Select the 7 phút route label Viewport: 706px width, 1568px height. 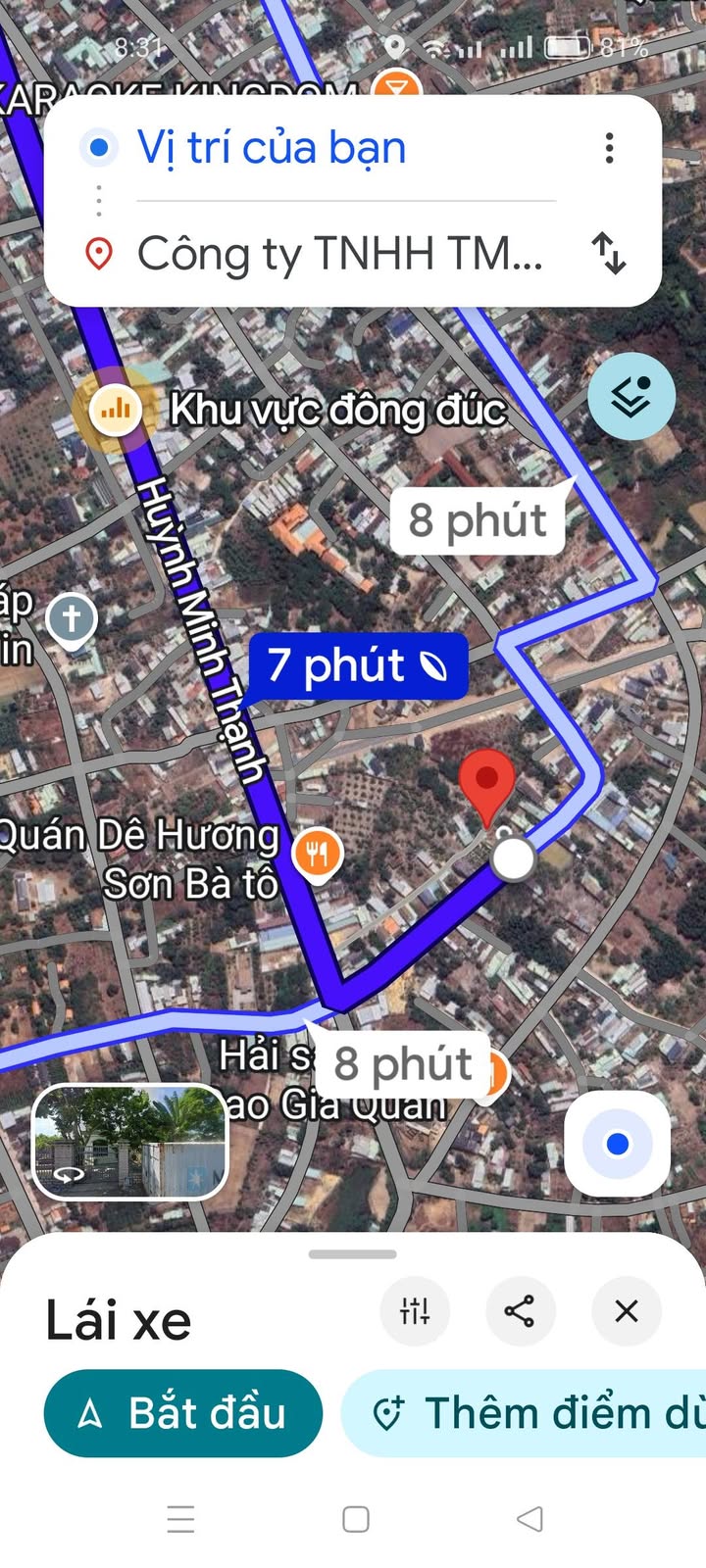357,666
